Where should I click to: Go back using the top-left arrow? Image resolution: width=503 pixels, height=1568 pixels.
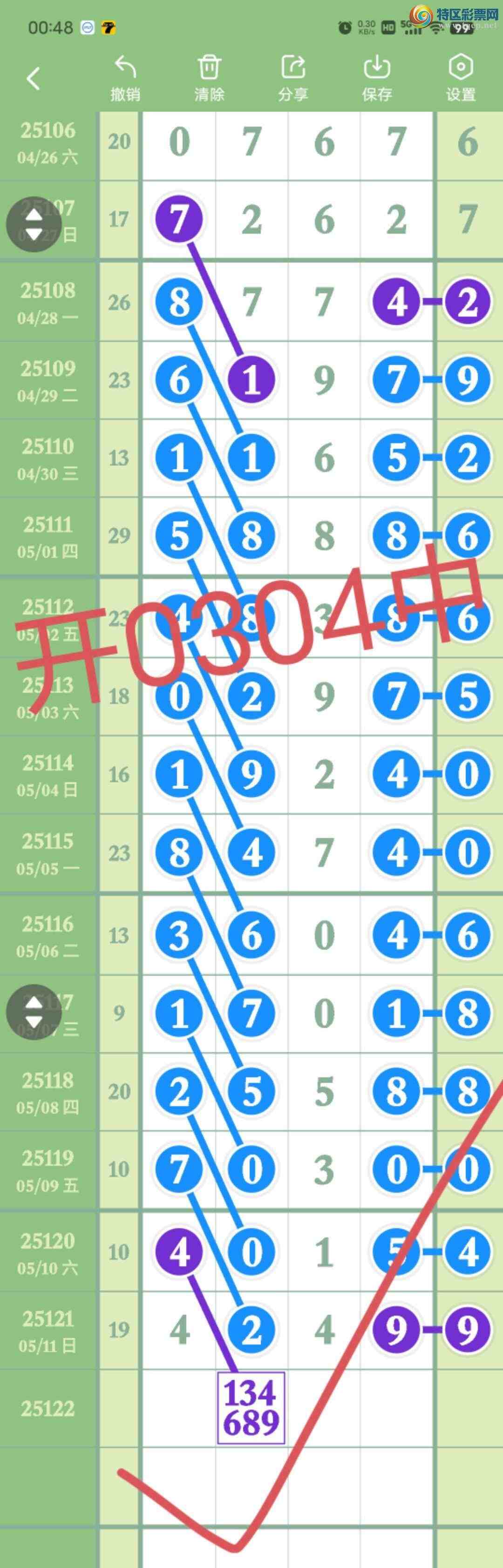[x=34, y=79]
